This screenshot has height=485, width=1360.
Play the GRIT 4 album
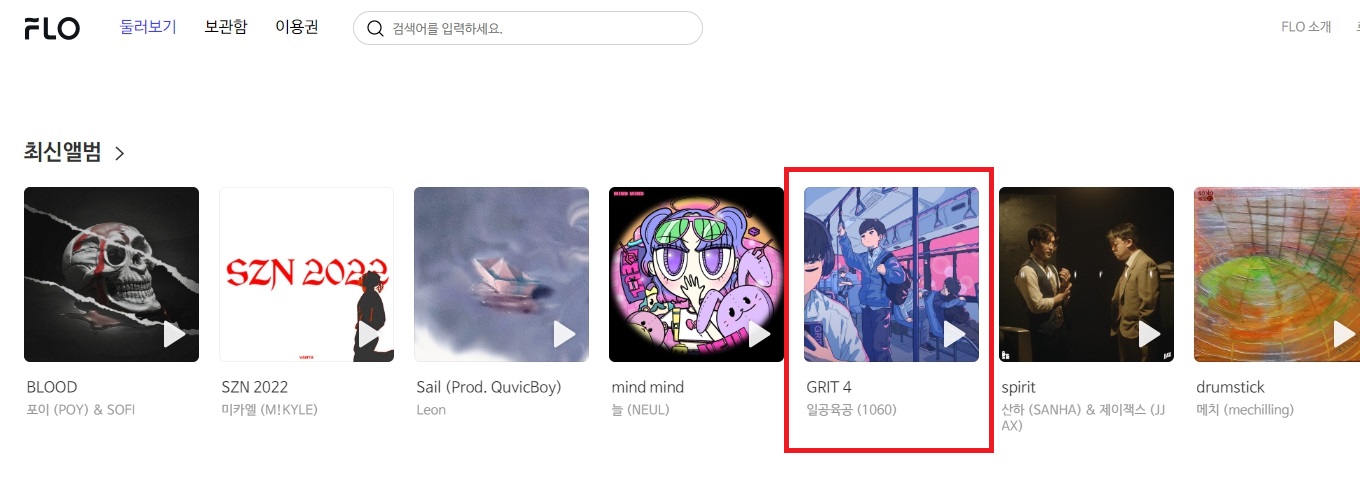(955, 334)
